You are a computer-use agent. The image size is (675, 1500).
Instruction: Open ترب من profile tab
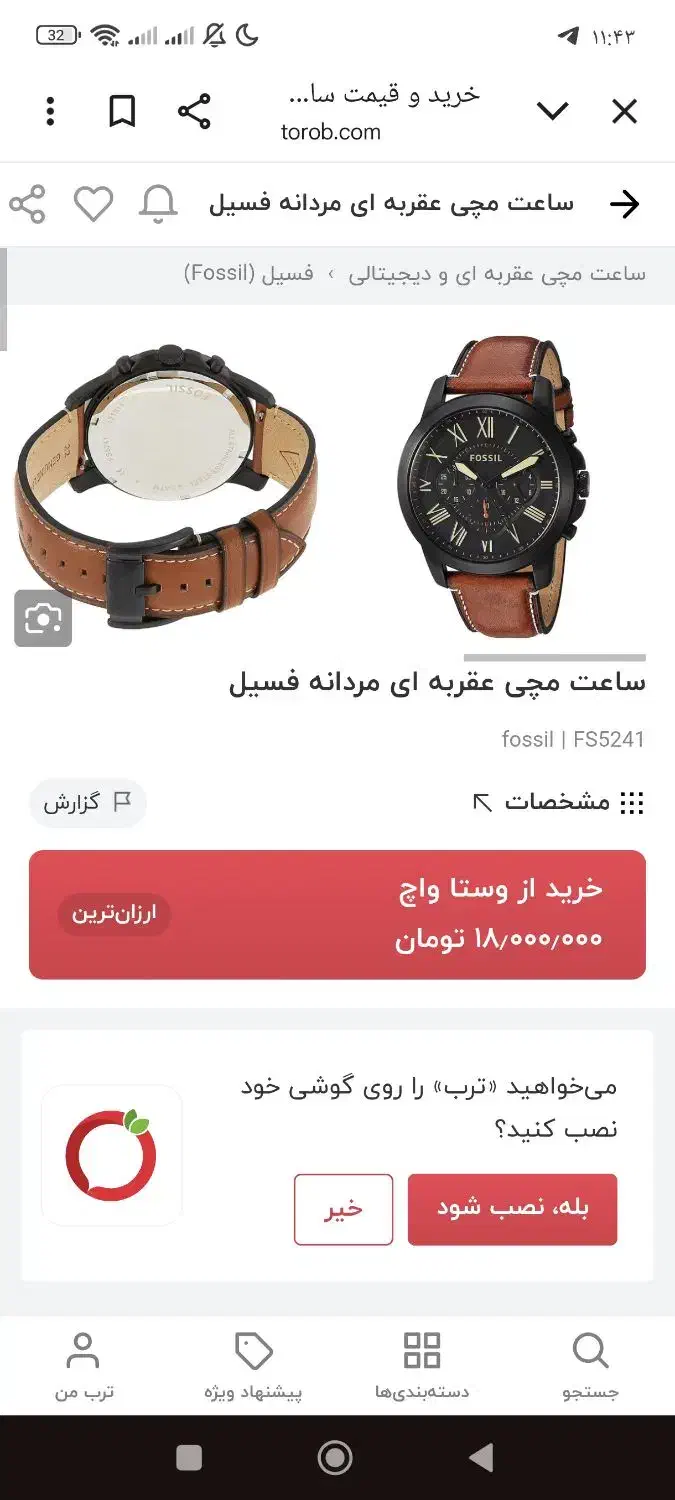click(83, 1365)
